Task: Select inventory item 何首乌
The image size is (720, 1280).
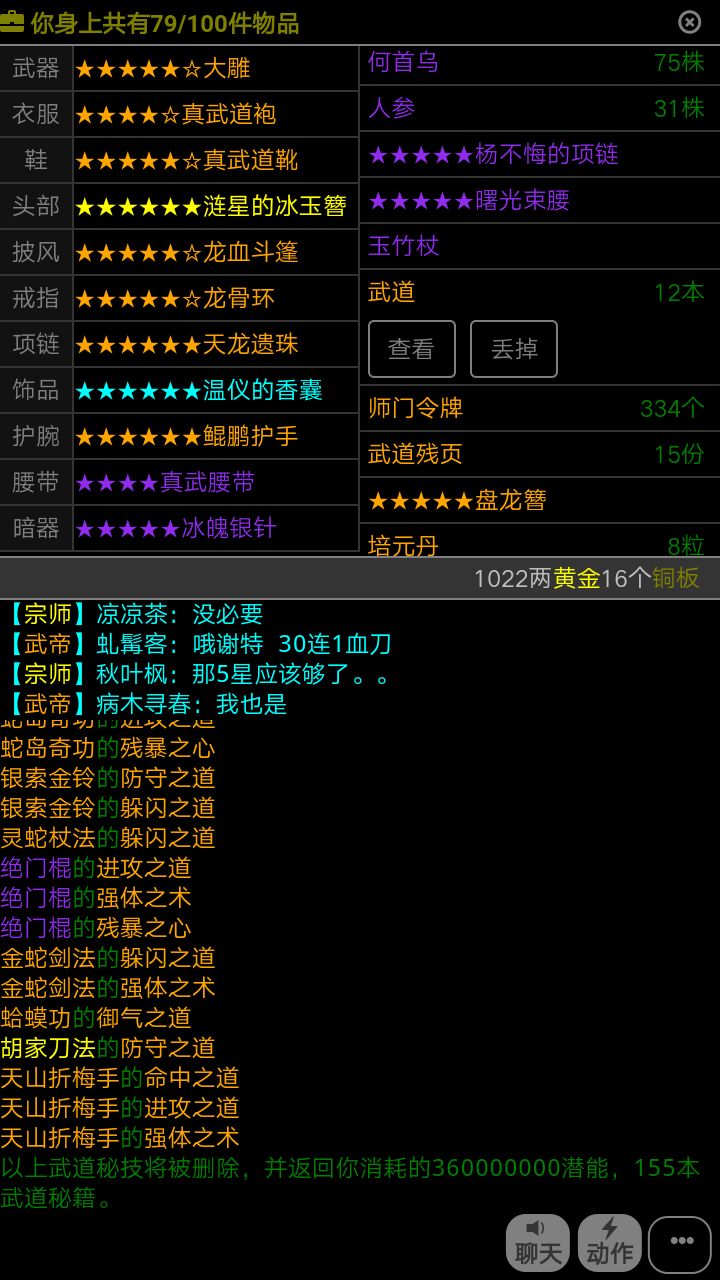Action: 540,63
